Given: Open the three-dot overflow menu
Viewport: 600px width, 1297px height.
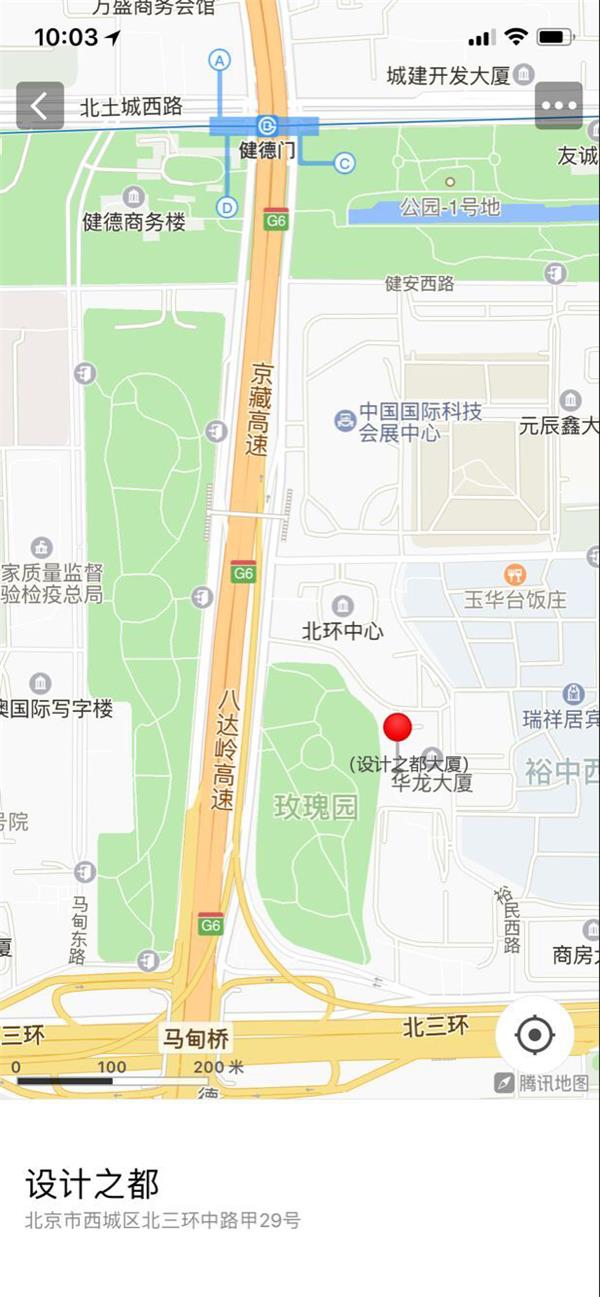Looking at the screenshot, I should pyautogui.click(x=558, y=106).
